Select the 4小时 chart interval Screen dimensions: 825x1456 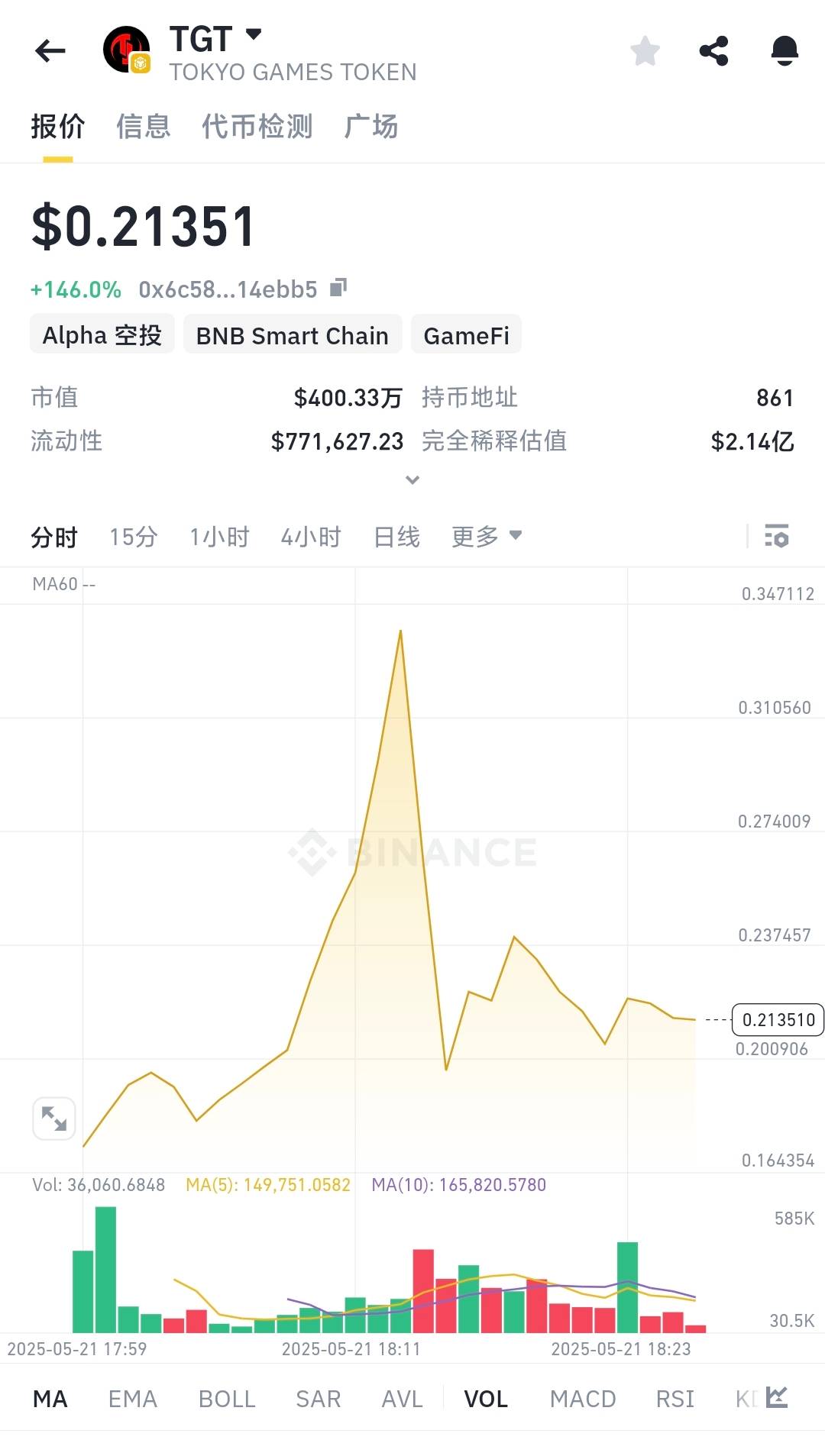tap(311, 537)
